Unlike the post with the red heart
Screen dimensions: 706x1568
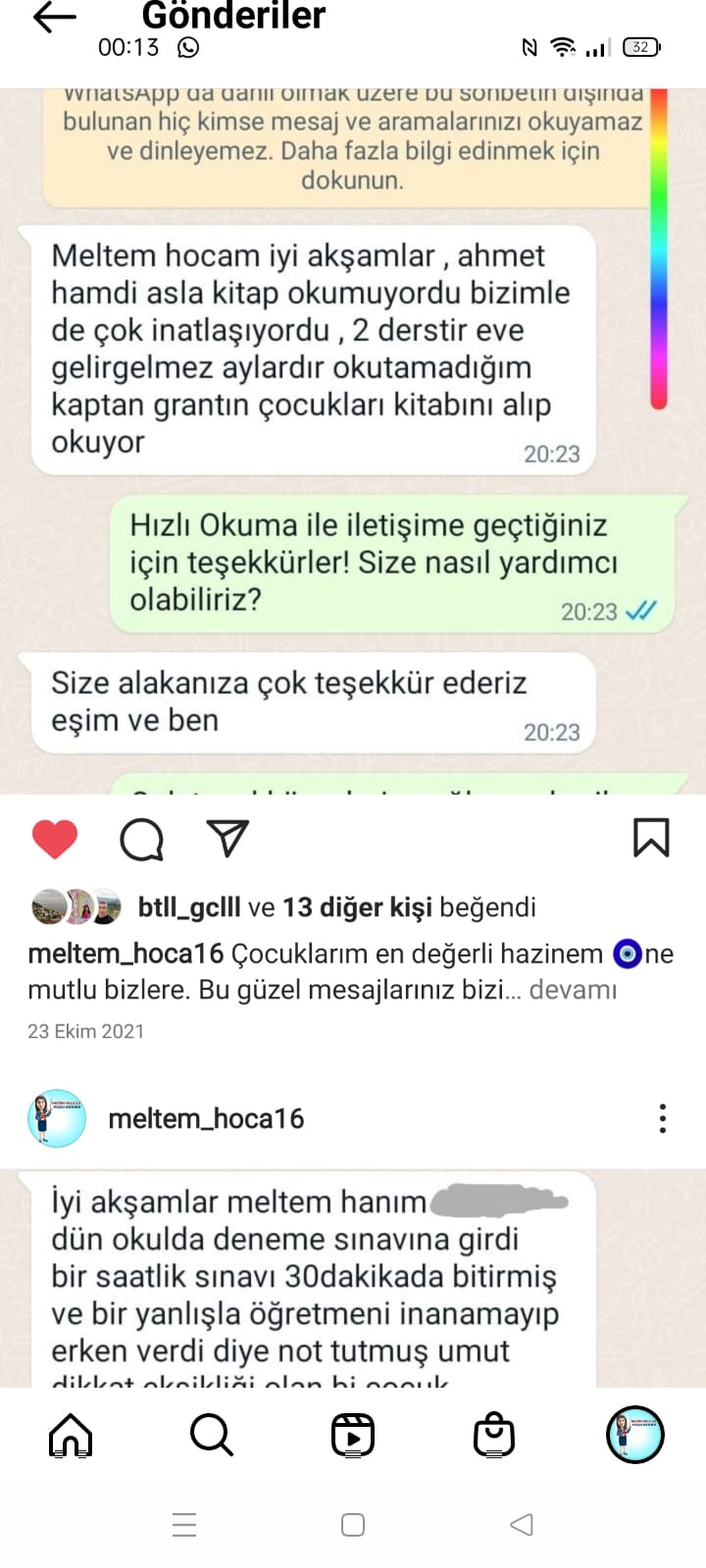point(55,840)
